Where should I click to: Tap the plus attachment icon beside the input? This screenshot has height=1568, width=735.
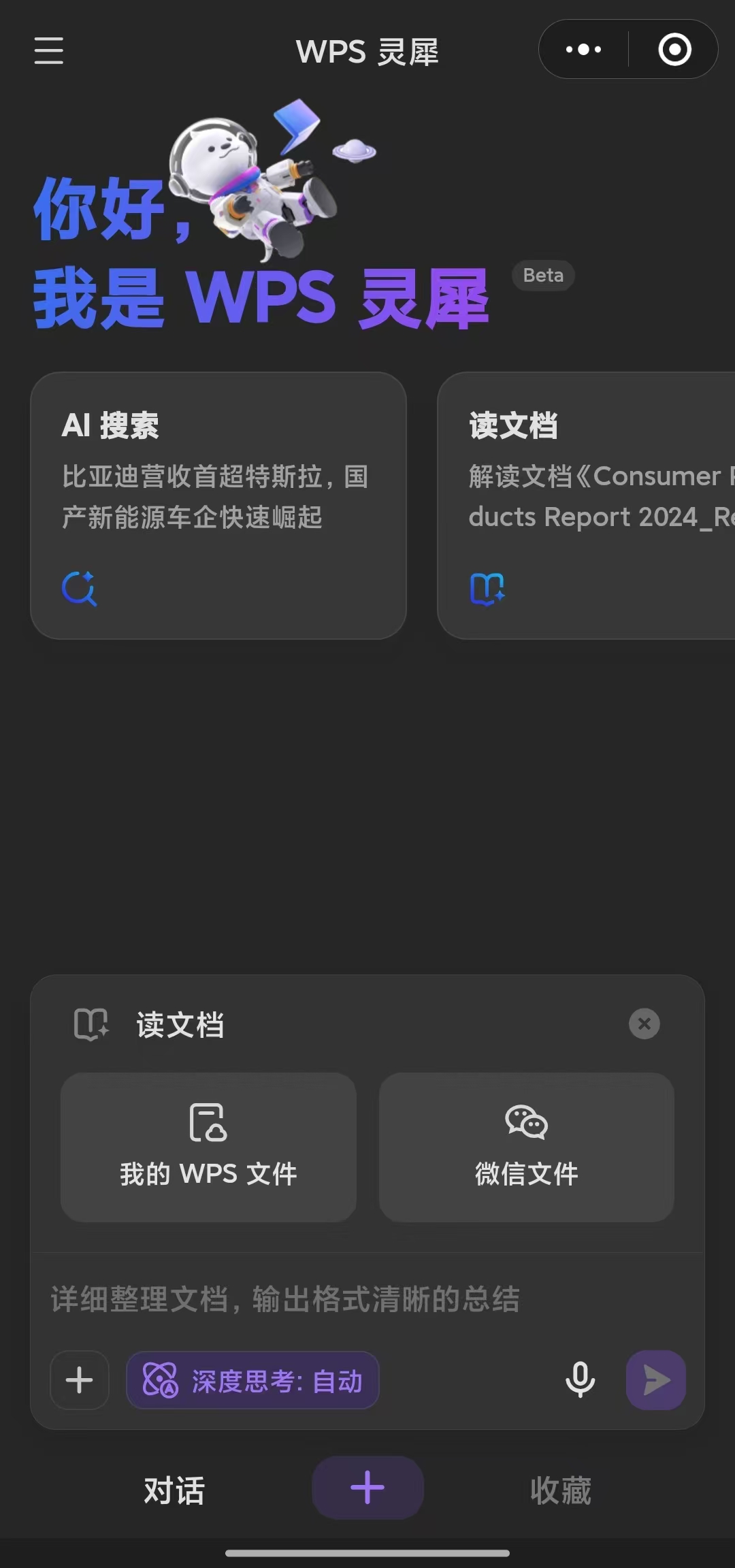(79, 1380)
